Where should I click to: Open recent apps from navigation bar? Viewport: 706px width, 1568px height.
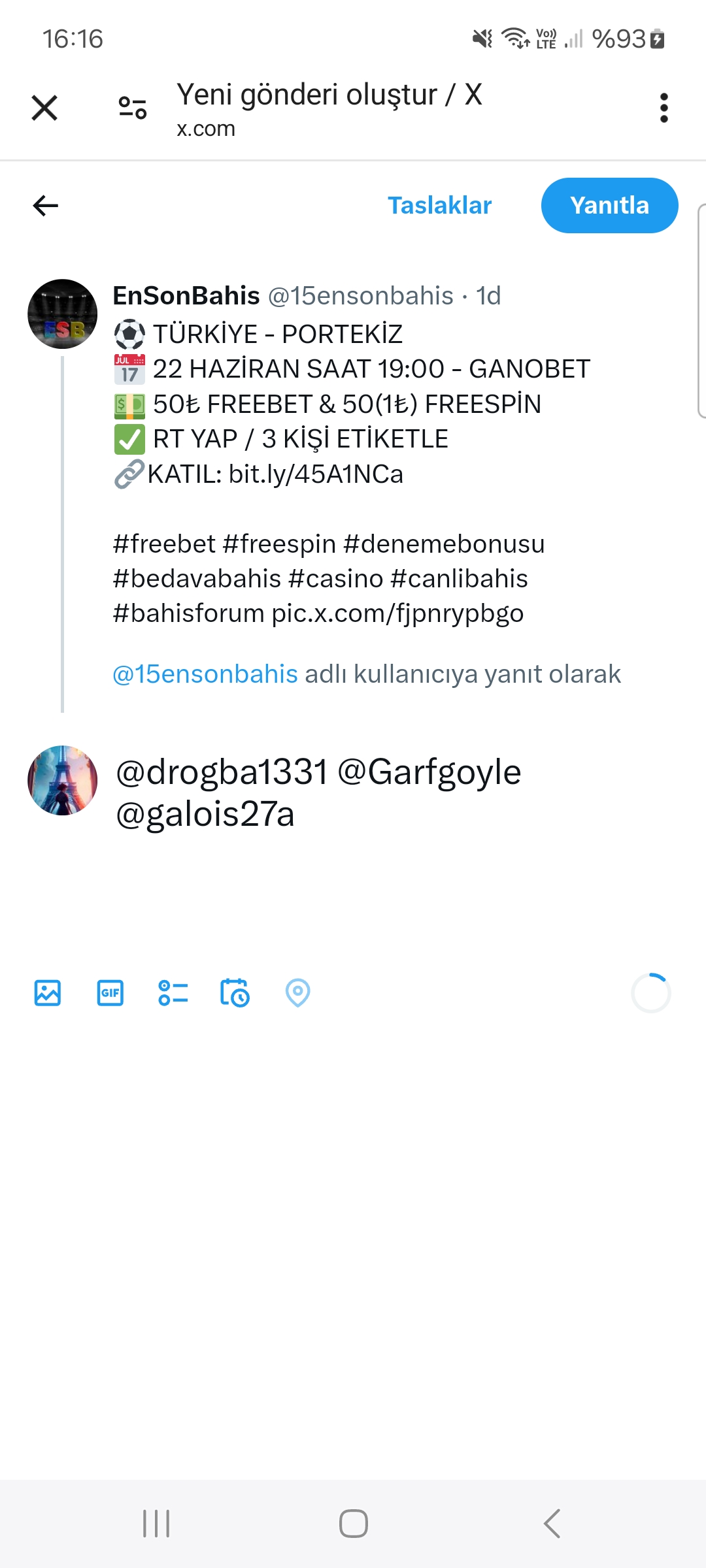pyautogui.click(x=156, y=1524)
